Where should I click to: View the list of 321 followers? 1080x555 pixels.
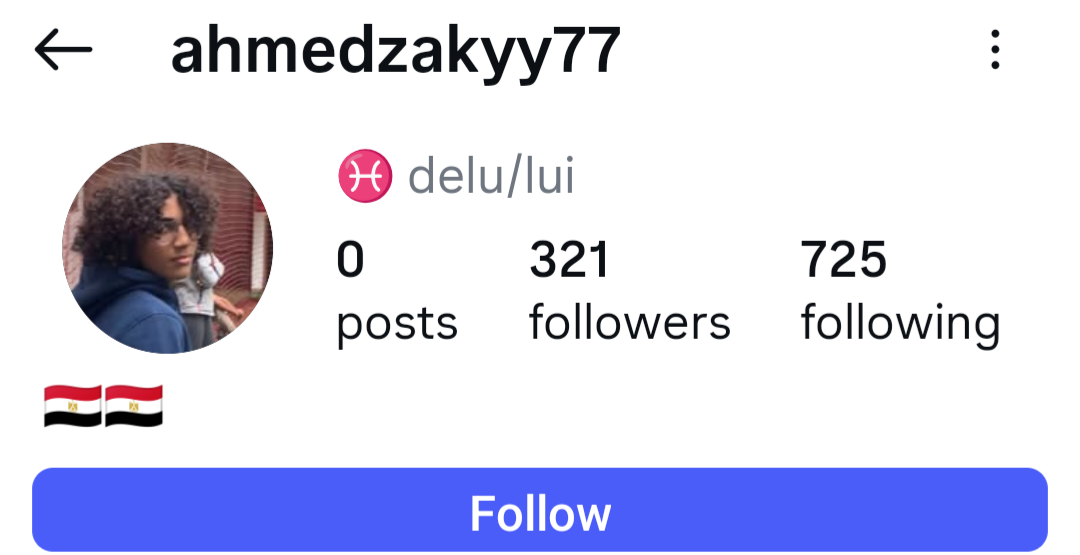pos(629,292)
